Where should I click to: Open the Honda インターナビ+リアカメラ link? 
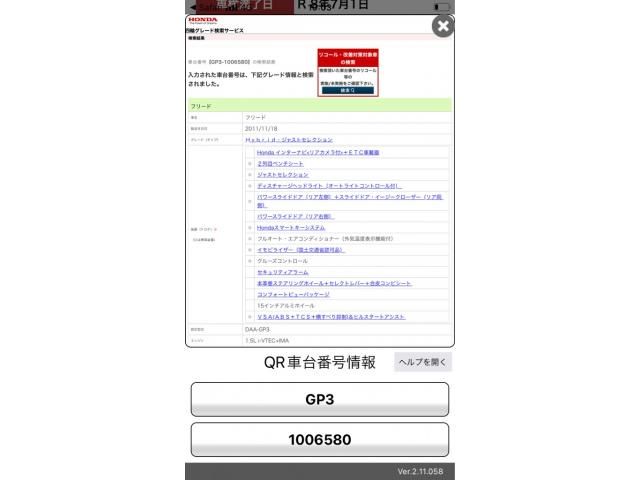(317, 152)
